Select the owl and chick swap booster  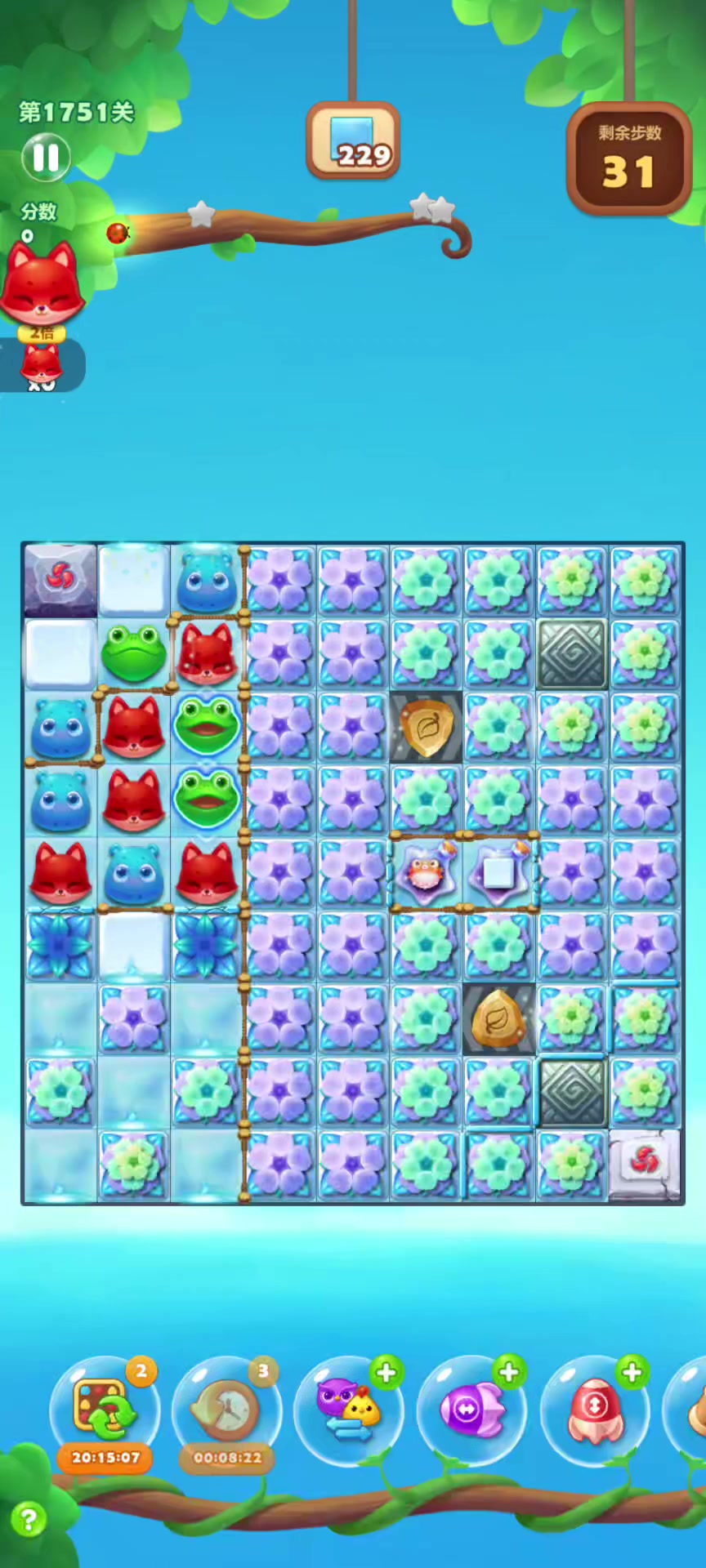click(x=349, y=1409)
